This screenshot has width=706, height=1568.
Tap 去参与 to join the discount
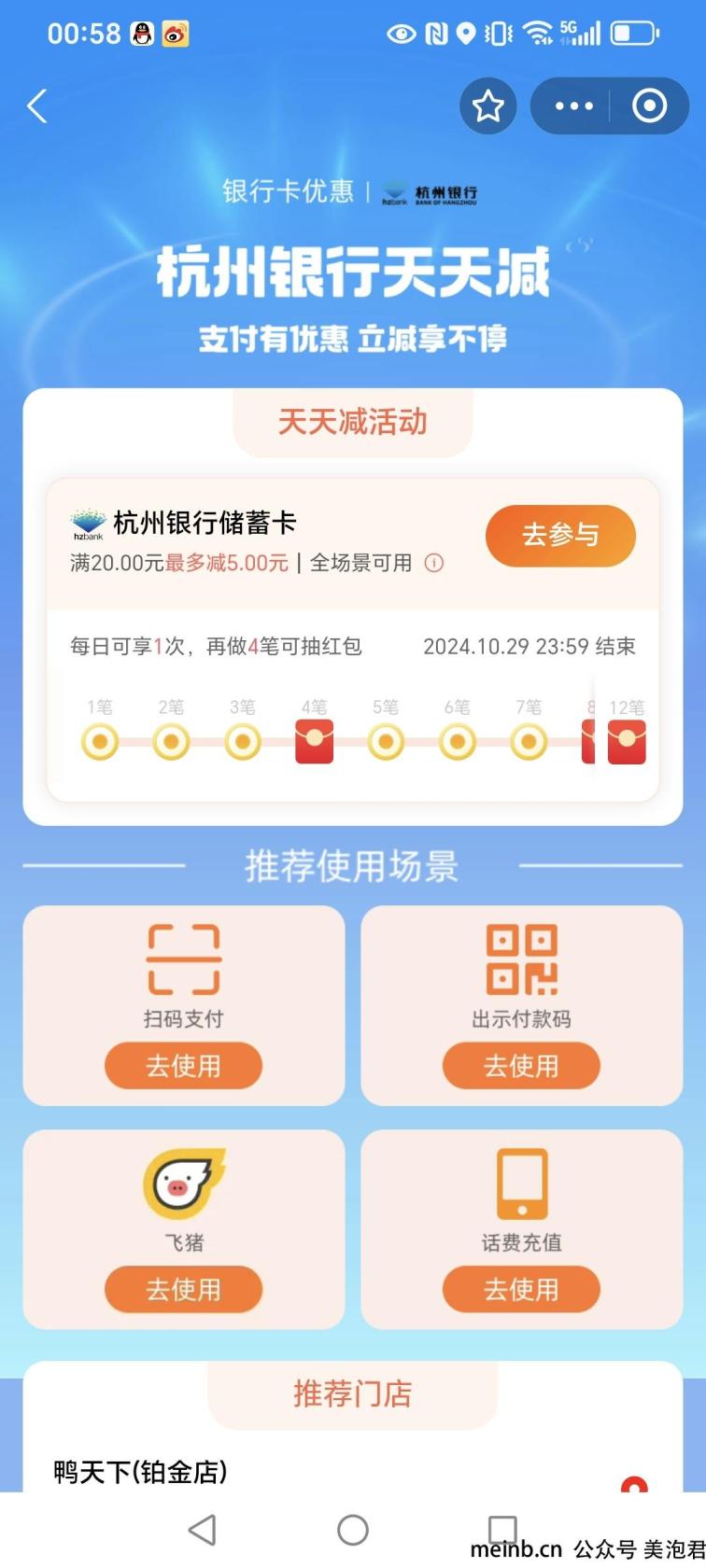(x=560, y=535)
